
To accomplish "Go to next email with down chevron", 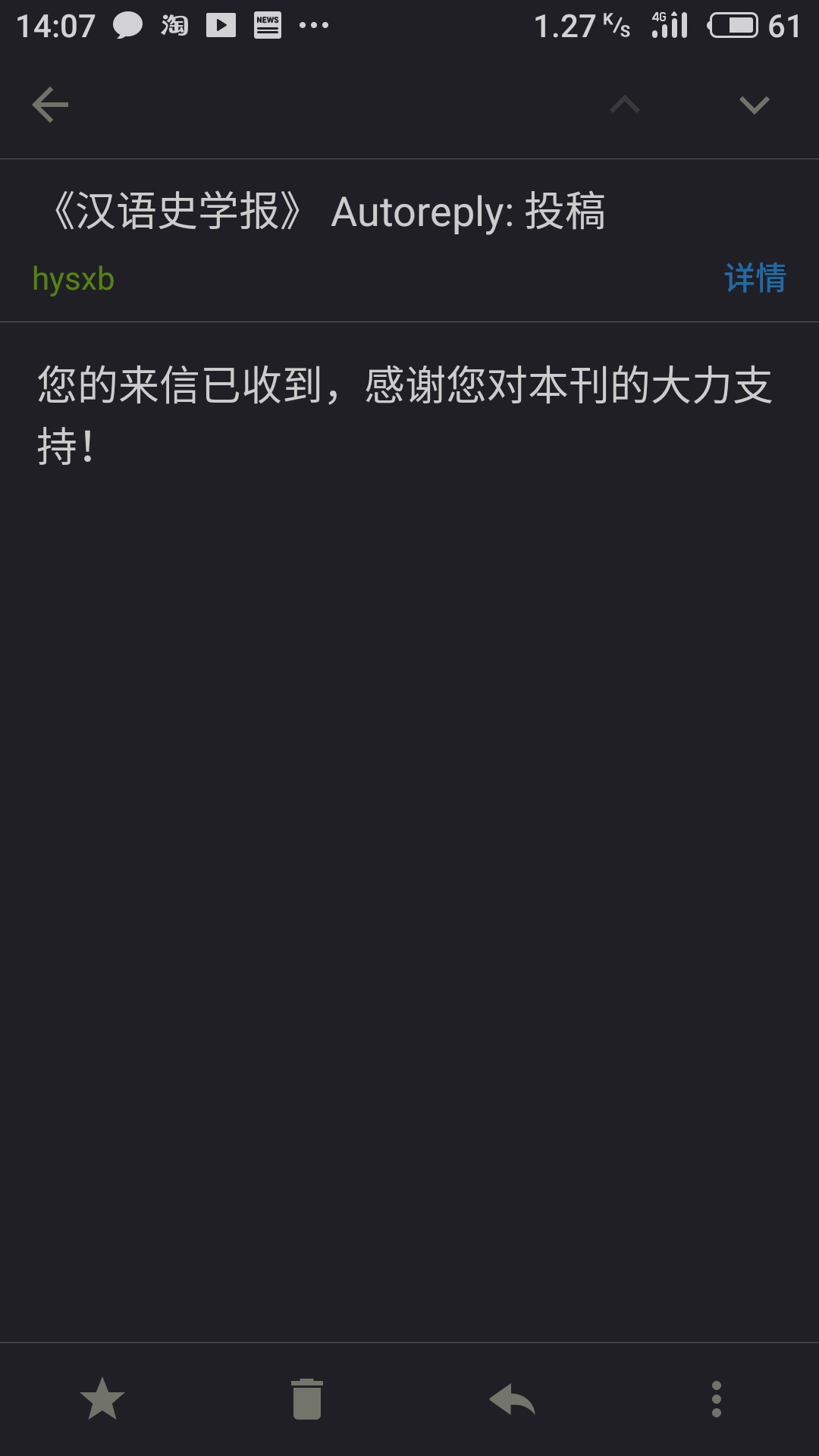I will (754, 105).
